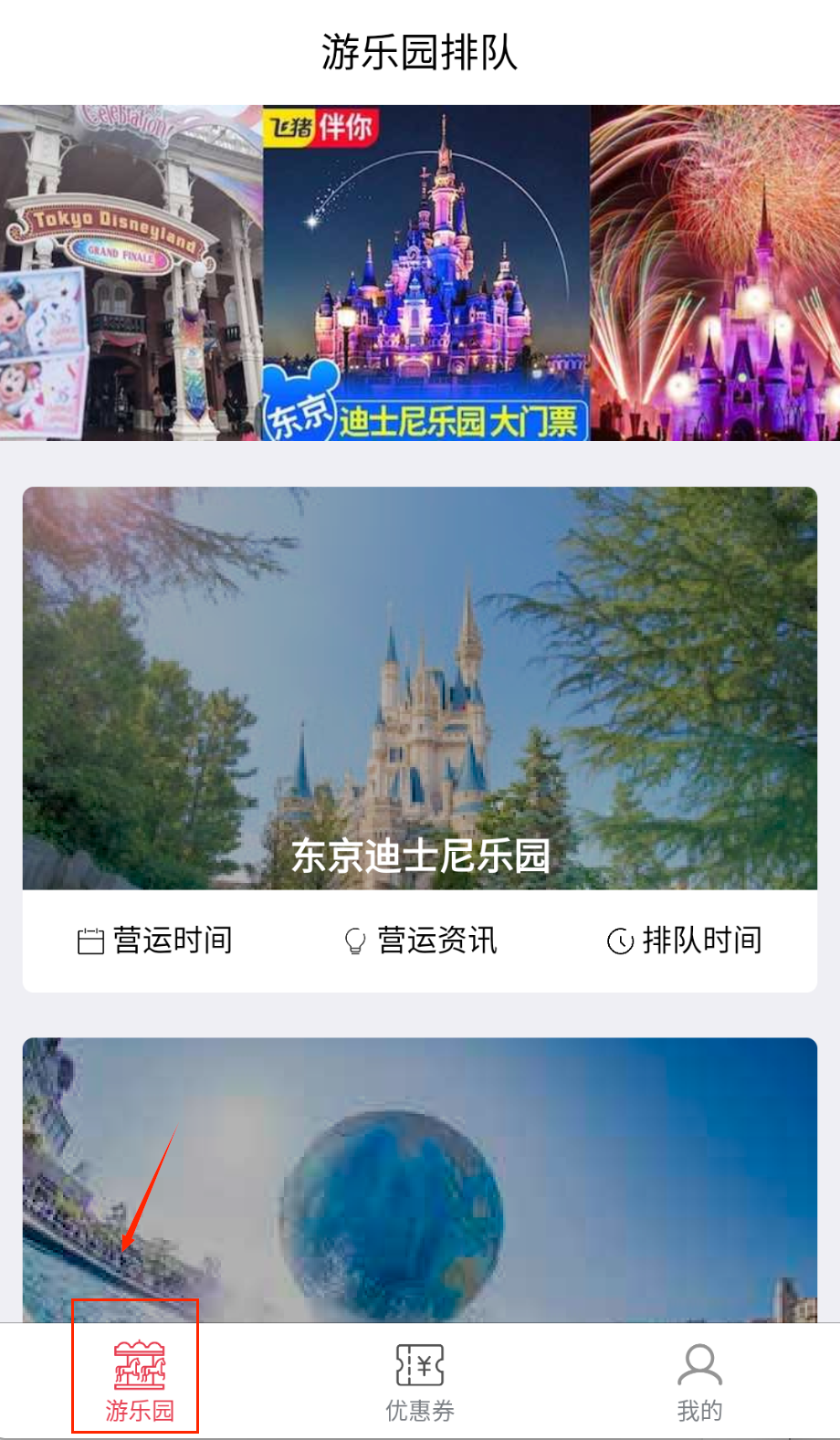Image resolution: width=840 pixels, height=1440 pixels.
Task: View 营运时间 for 东京迪士尼乐园
Action: click(155, 941)
